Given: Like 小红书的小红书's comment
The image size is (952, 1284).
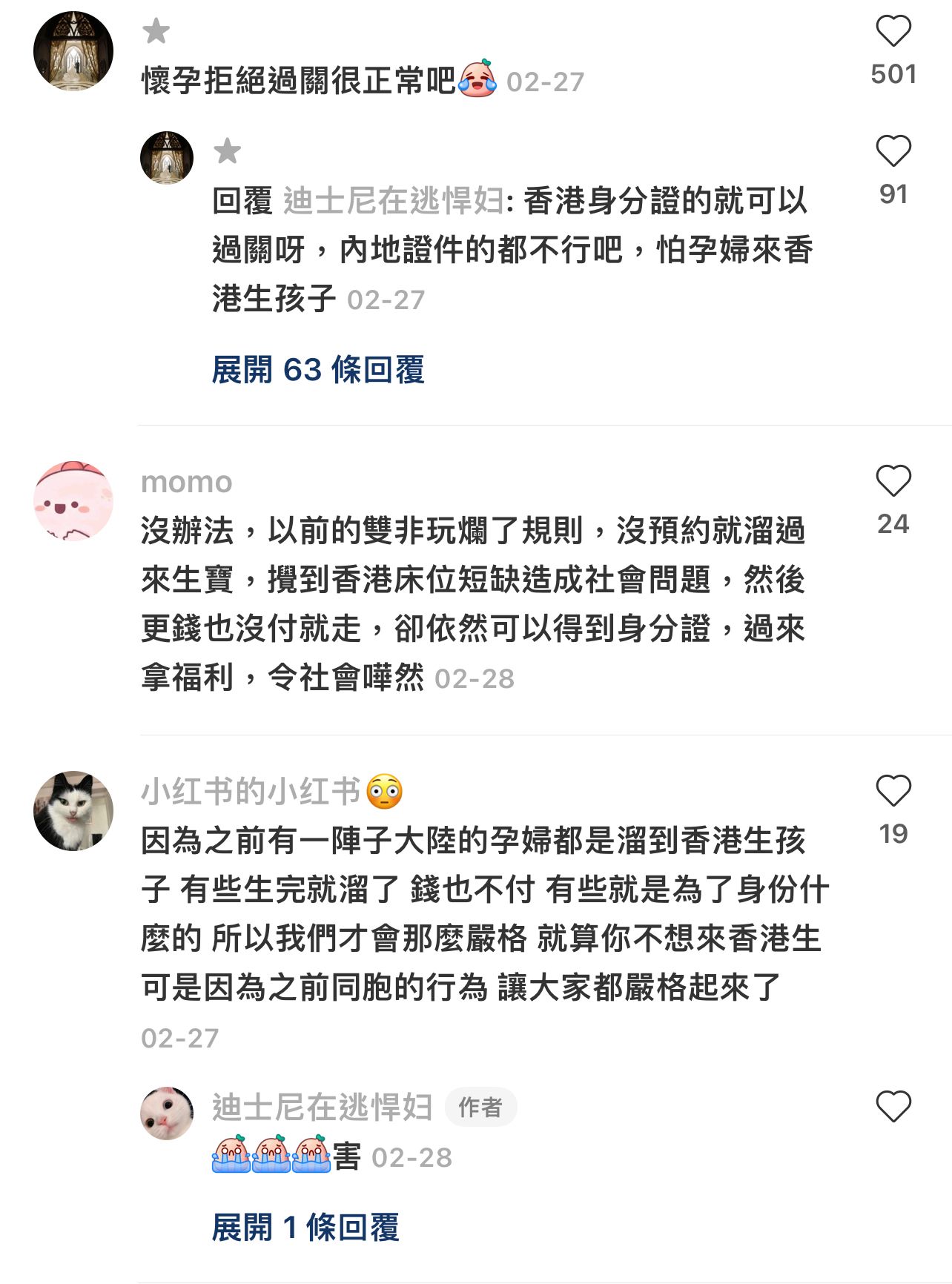Looking at the screenshot, I should 893,791.
